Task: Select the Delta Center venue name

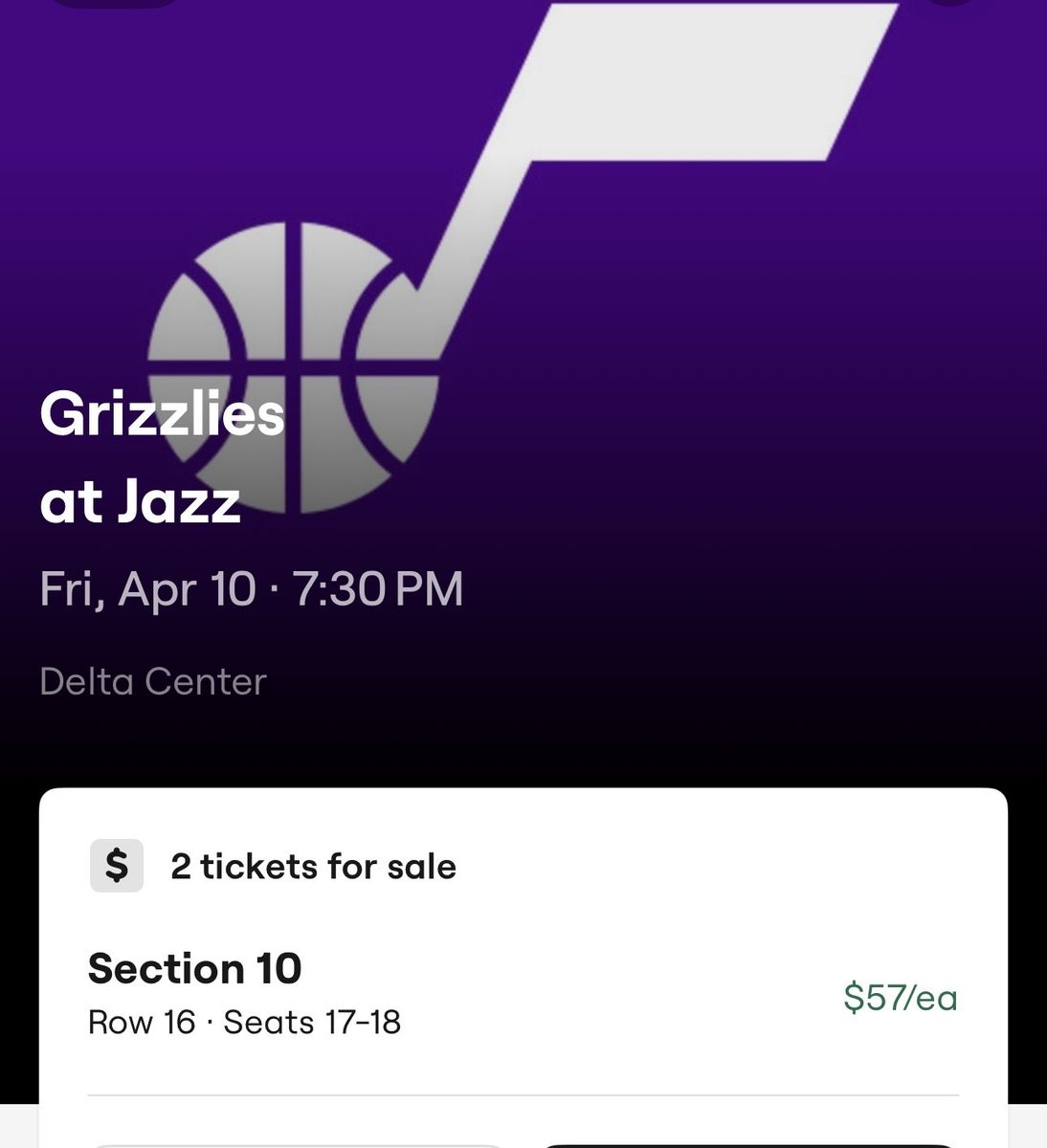Action: [x=153, y=681]
